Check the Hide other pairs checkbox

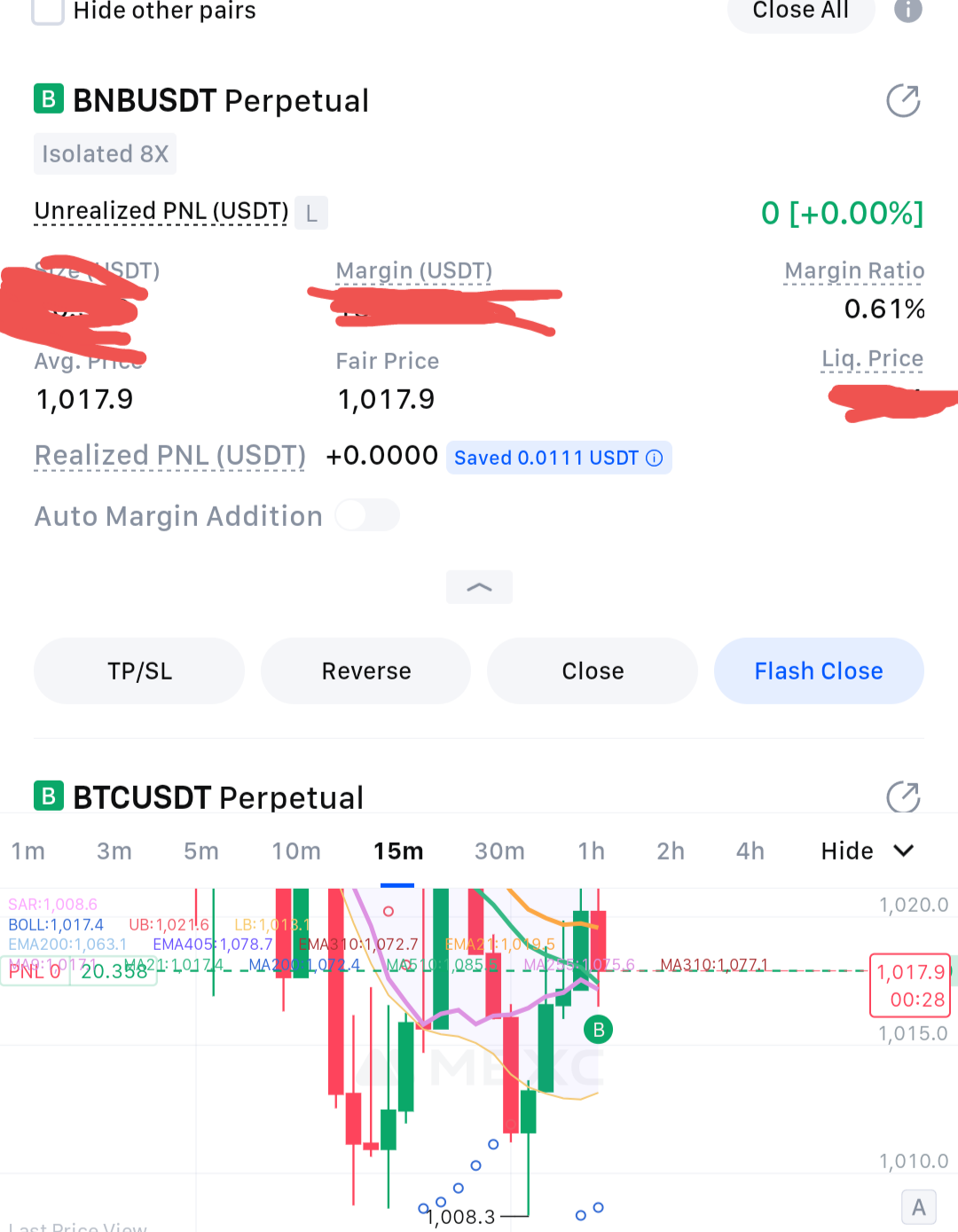48,11
